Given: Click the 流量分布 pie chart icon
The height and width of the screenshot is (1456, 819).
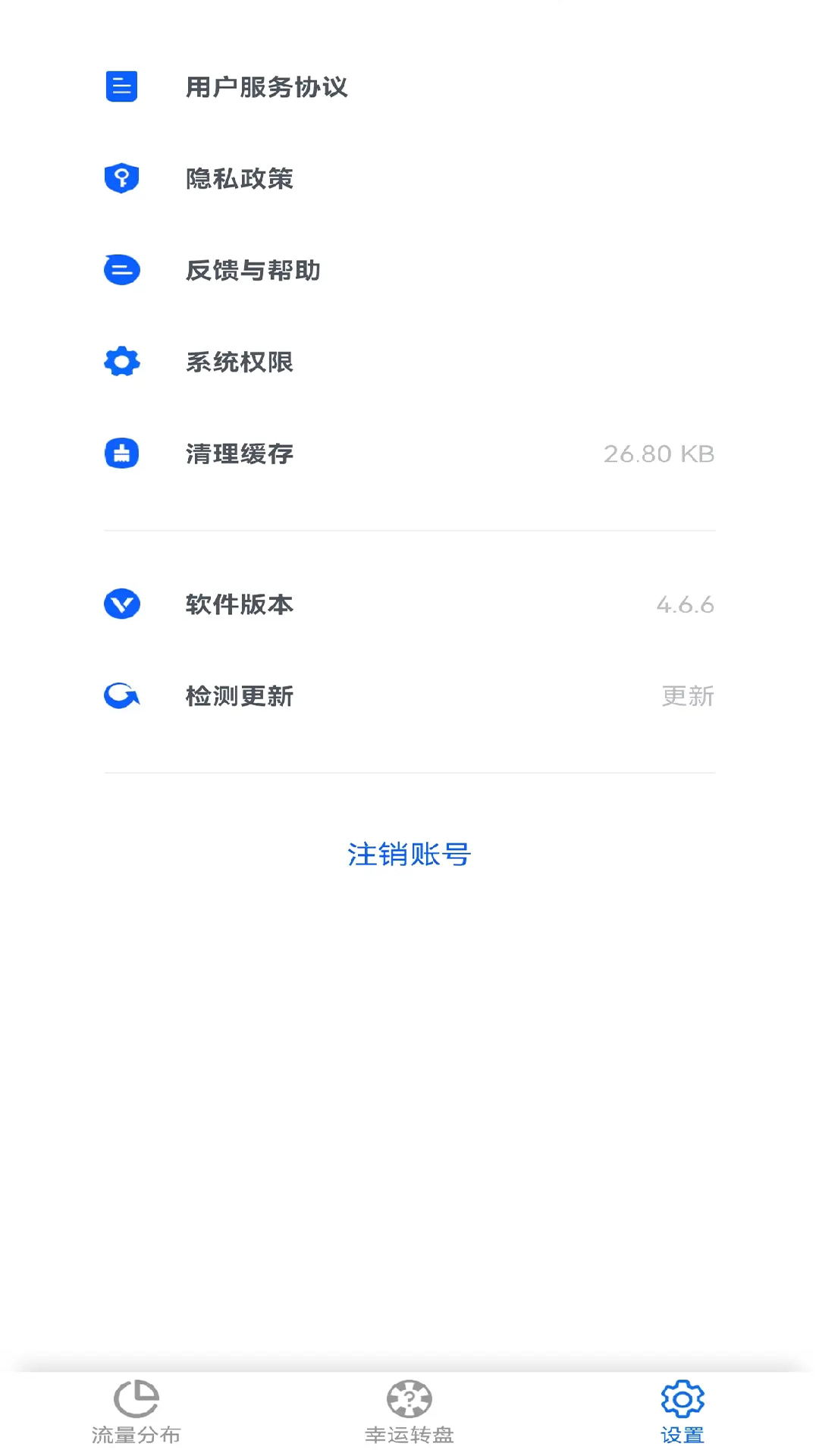Looking at the screenshot, I should tap(136, 1398).
